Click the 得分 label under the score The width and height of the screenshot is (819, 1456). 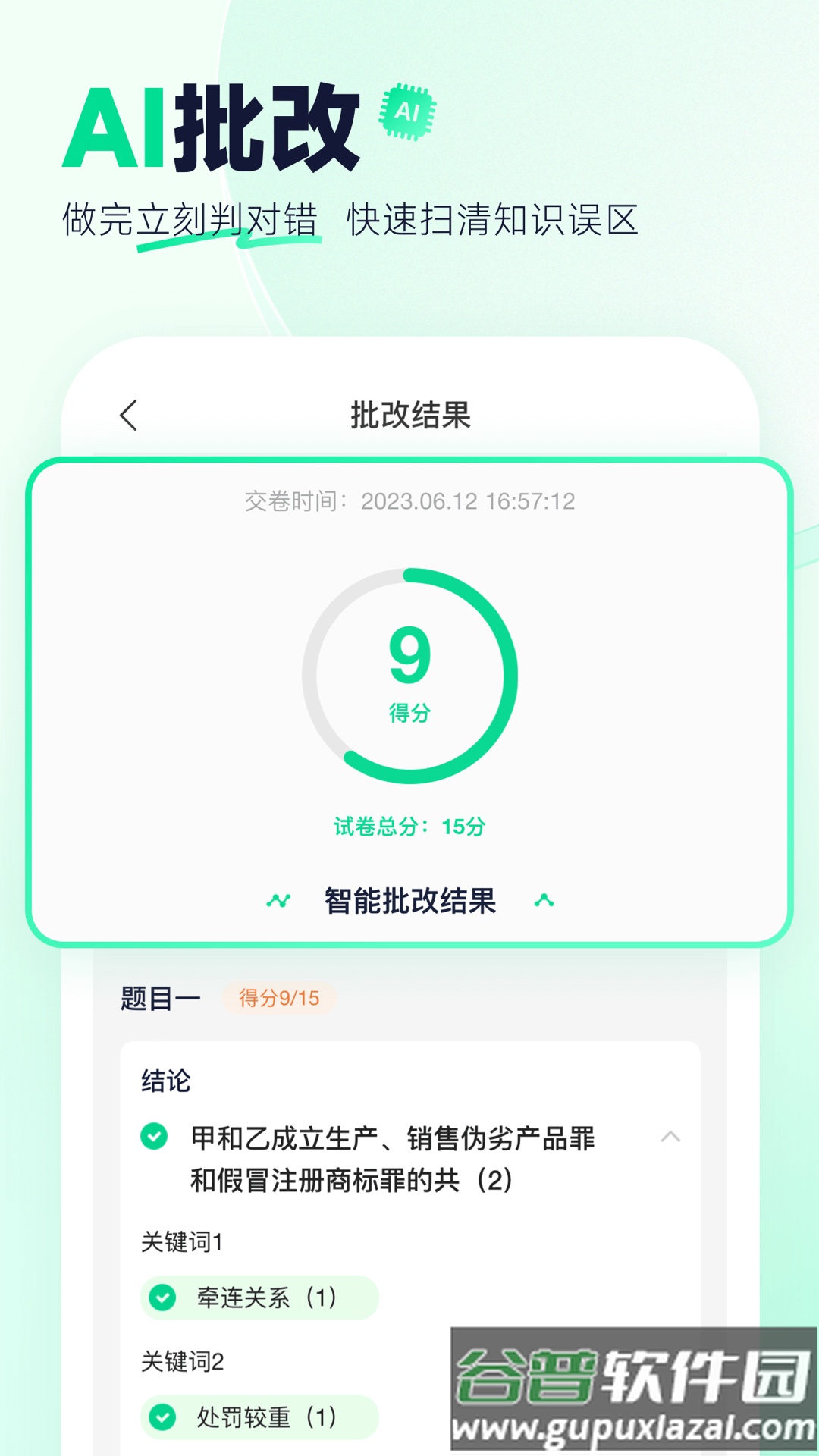(x=409, y=713)
